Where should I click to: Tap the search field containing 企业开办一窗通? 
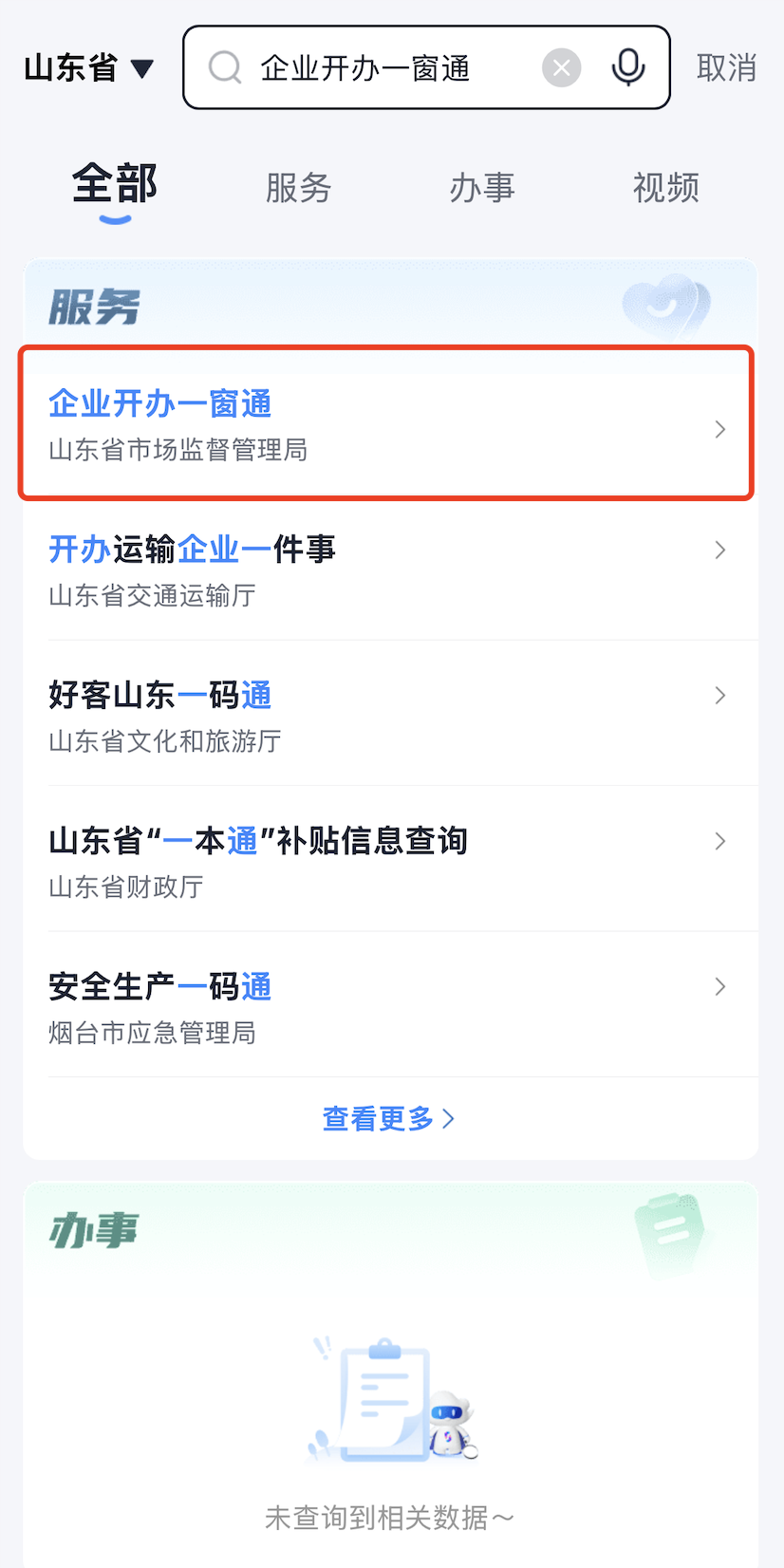click(x=380, y=68)
